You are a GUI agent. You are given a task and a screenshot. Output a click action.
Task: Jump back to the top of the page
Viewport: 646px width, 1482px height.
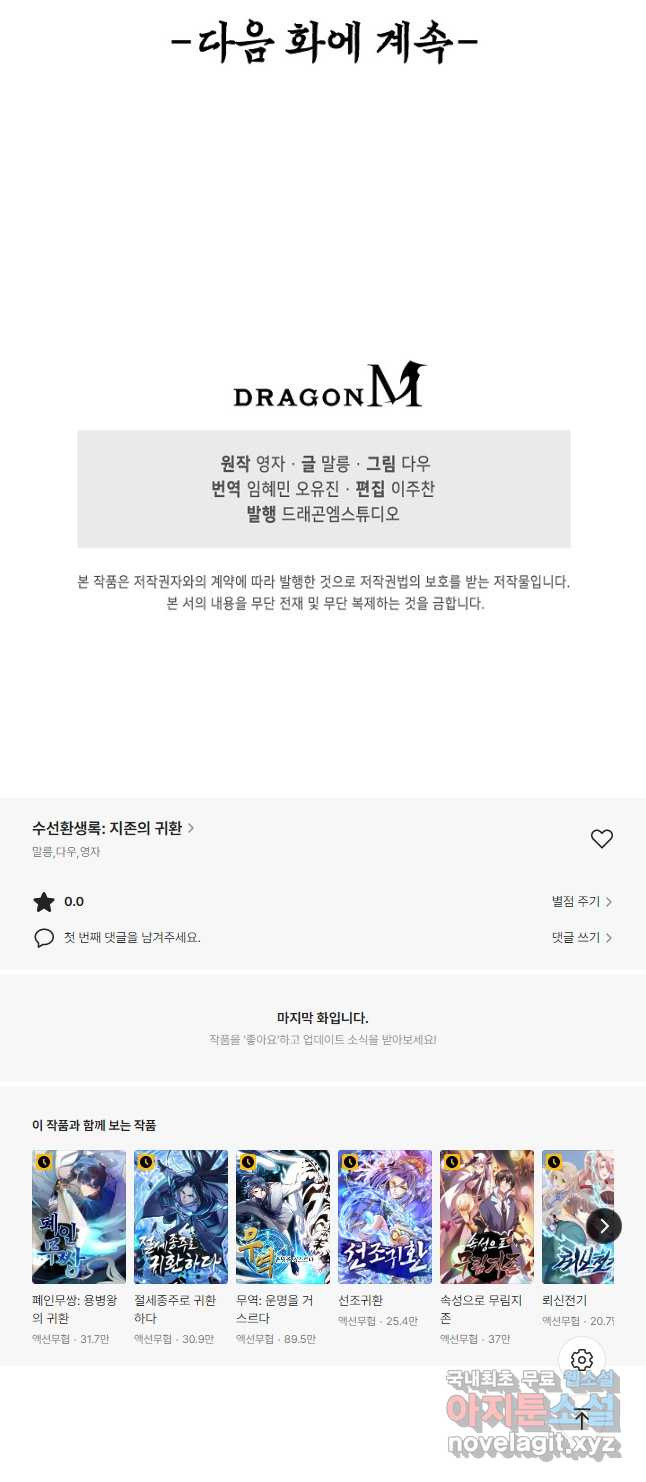[582, 1418]
